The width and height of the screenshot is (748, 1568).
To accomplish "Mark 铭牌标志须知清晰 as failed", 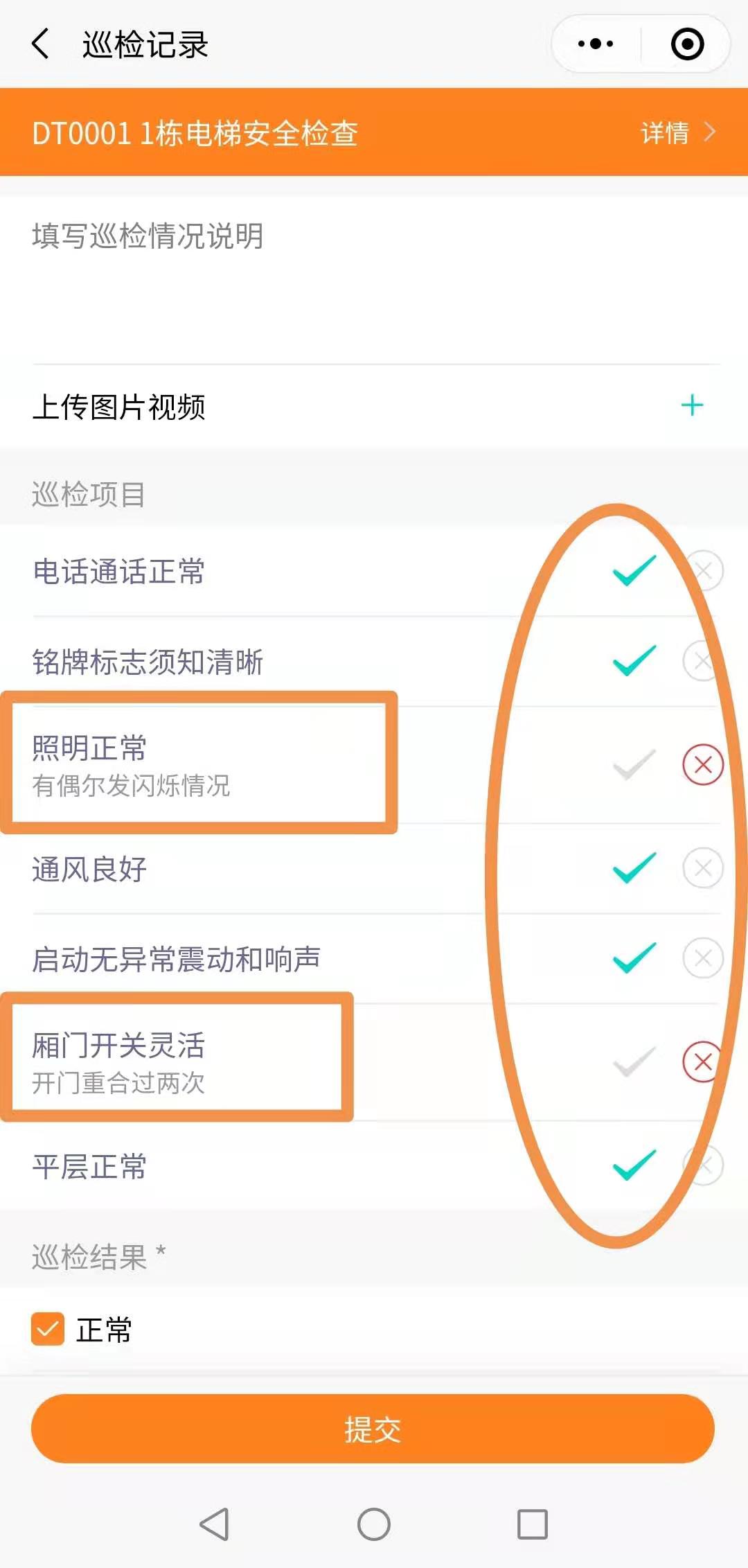I will coord(703,661).
